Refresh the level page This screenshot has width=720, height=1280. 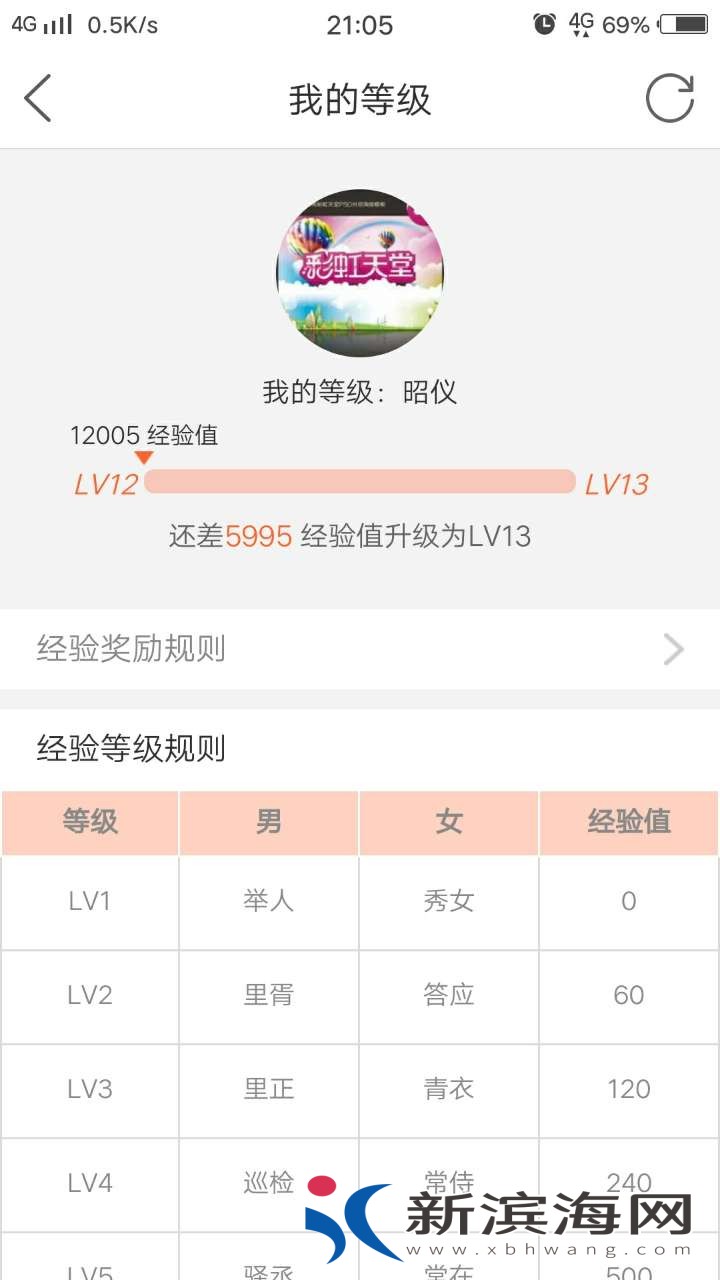(669, 99)
